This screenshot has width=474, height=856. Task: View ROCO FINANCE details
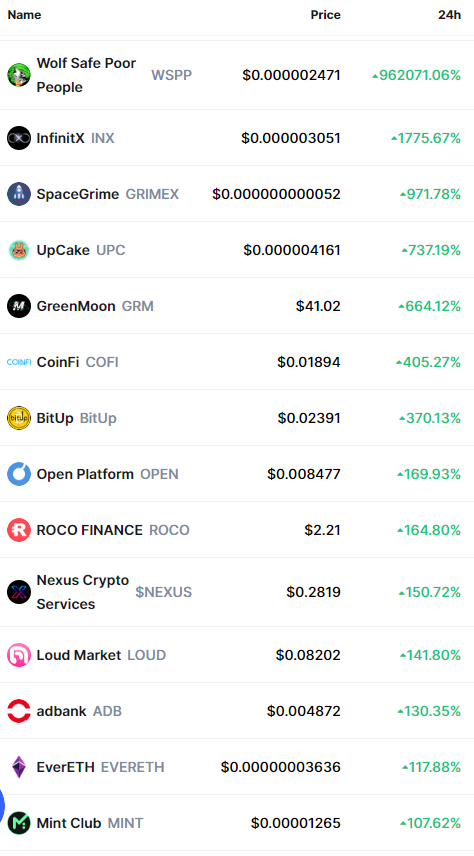point(237,530)
